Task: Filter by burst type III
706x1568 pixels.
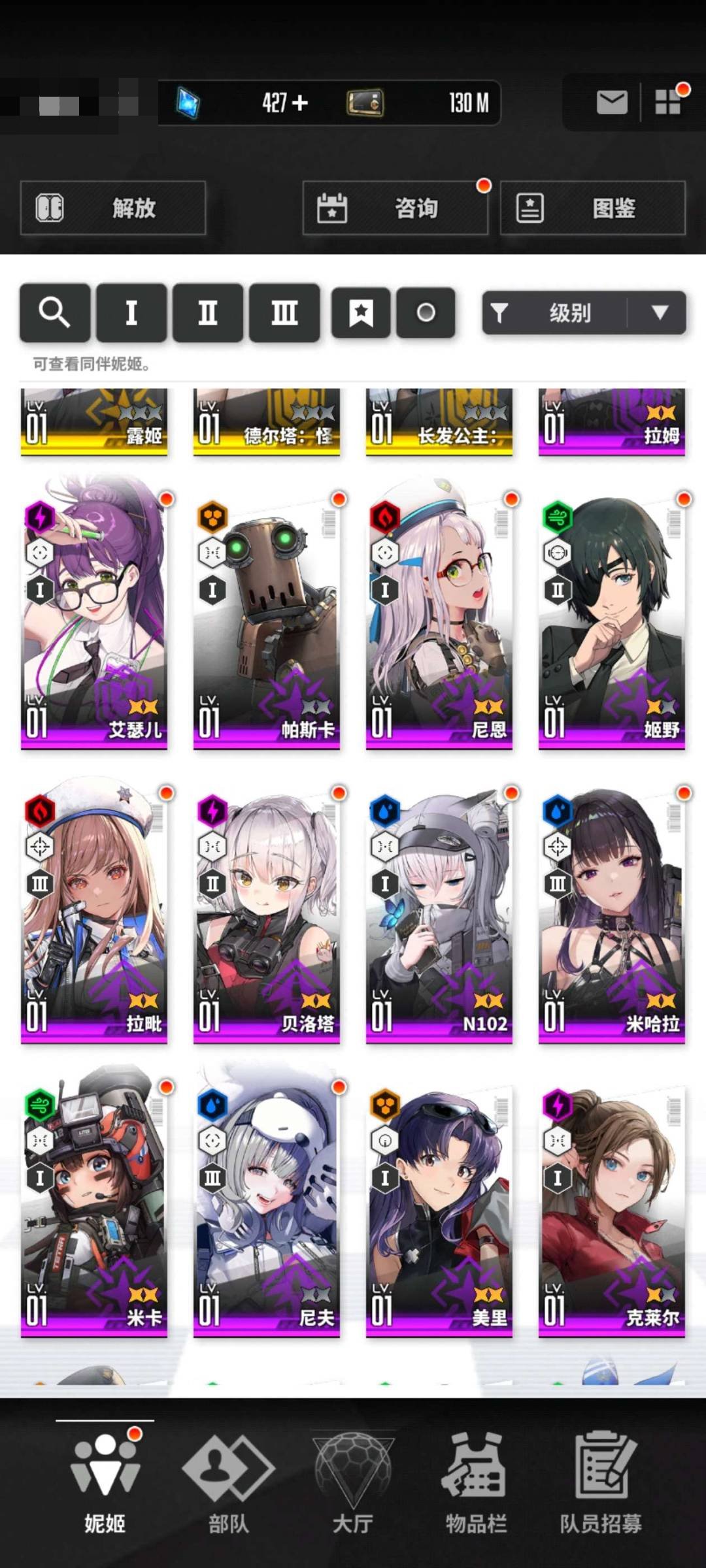Action: pyautogui.click(x=284, y=313)
